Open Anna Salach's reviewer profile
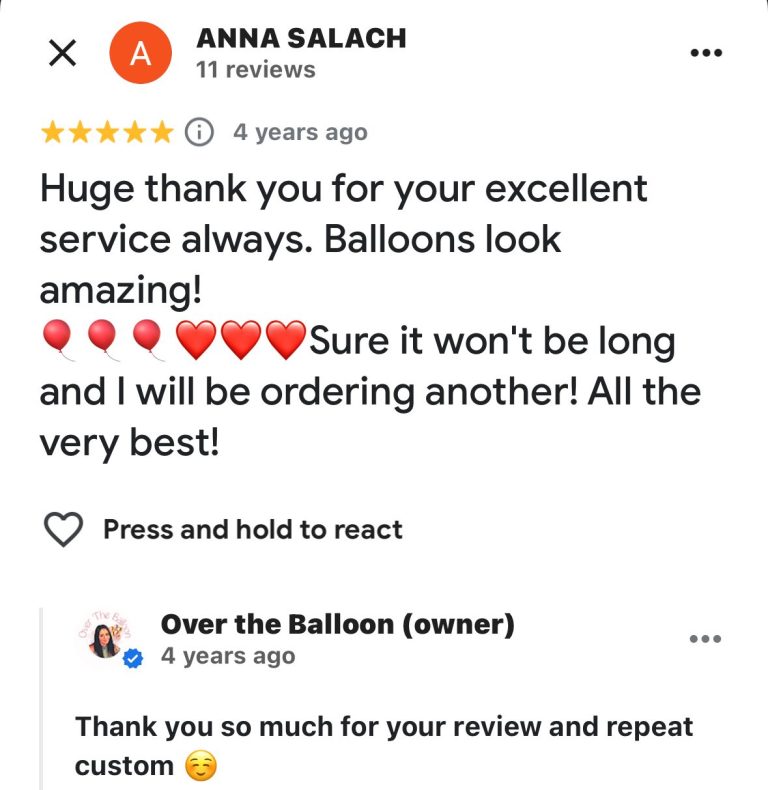This screenshot has height=790, width=768. point(301,39)
